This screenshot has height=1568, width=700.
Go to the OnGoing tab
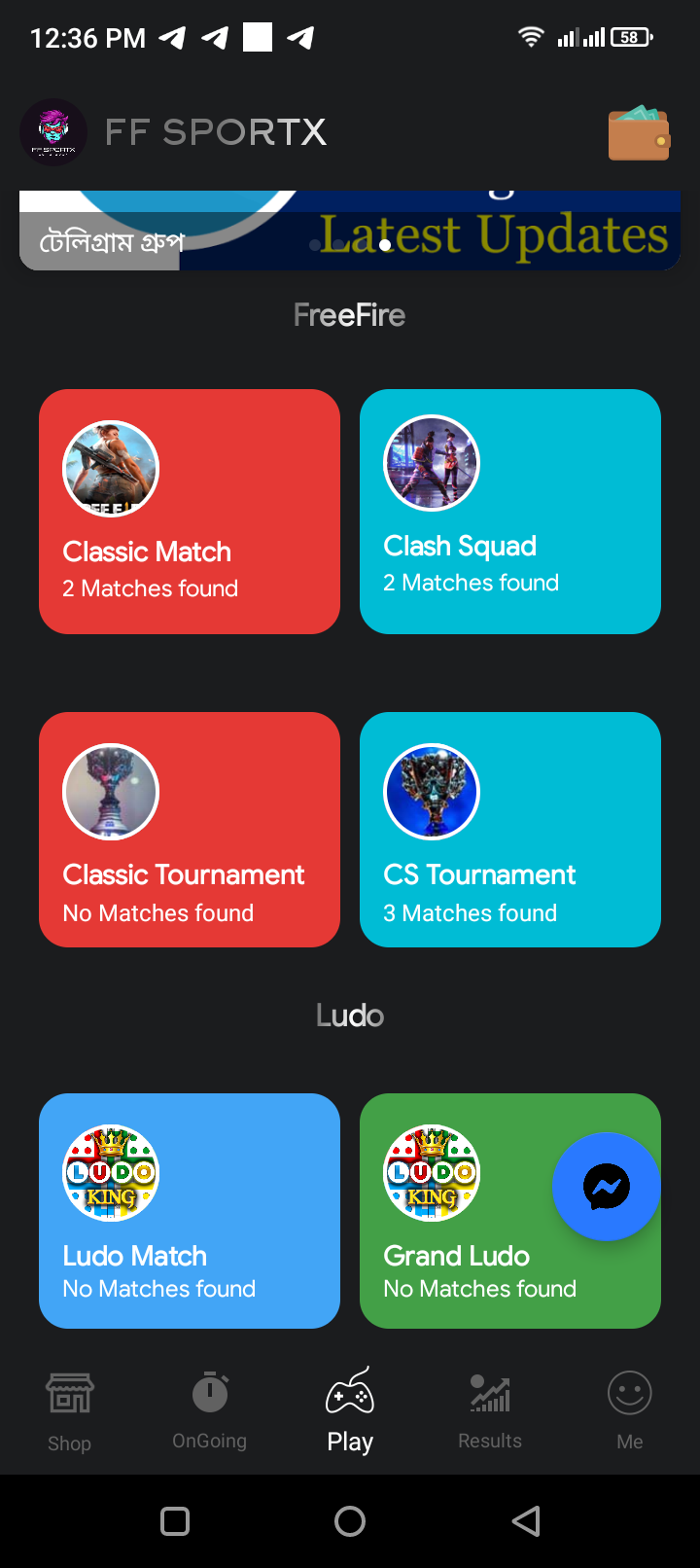[210, 1412]
